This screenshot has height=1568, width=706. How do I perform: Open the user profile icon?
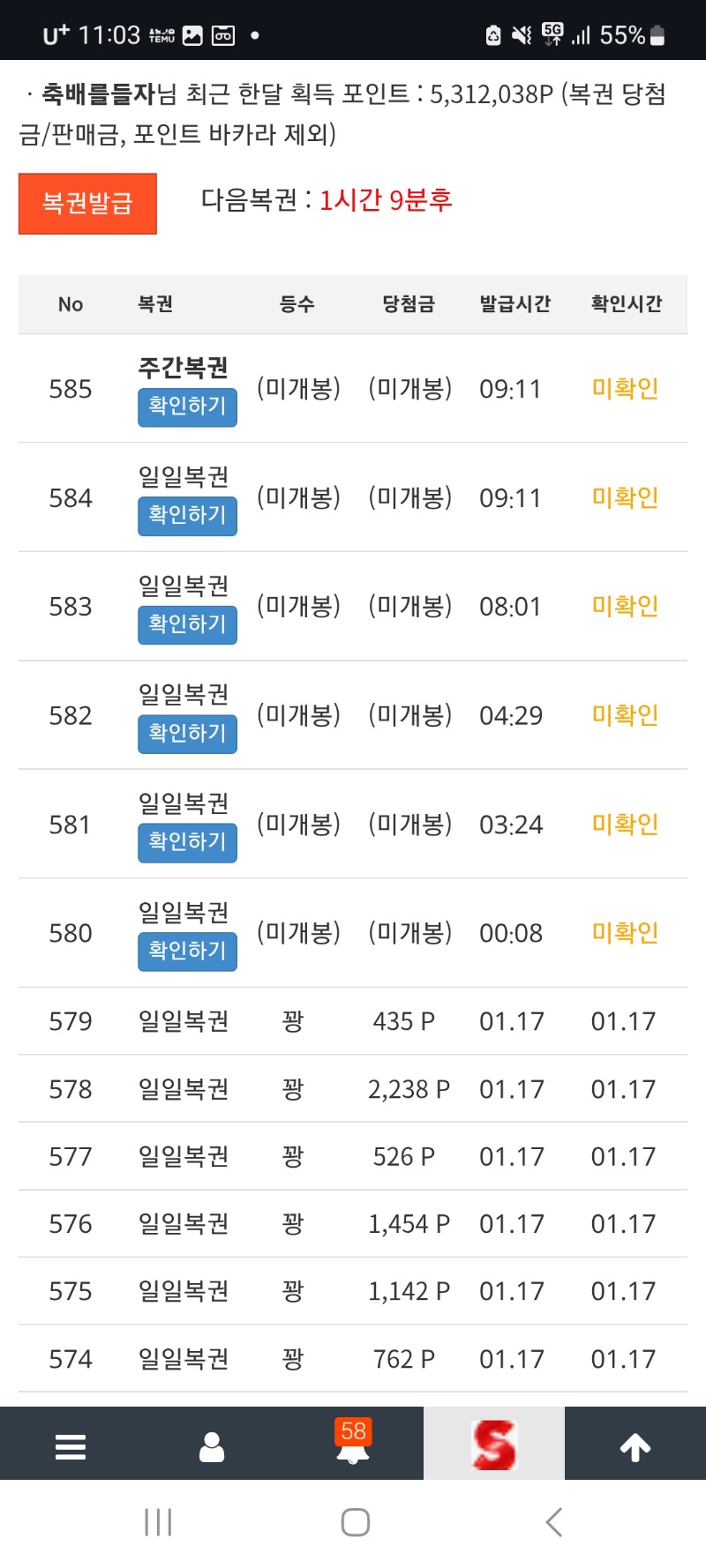pyautogui.click(x=212, y=1446)
